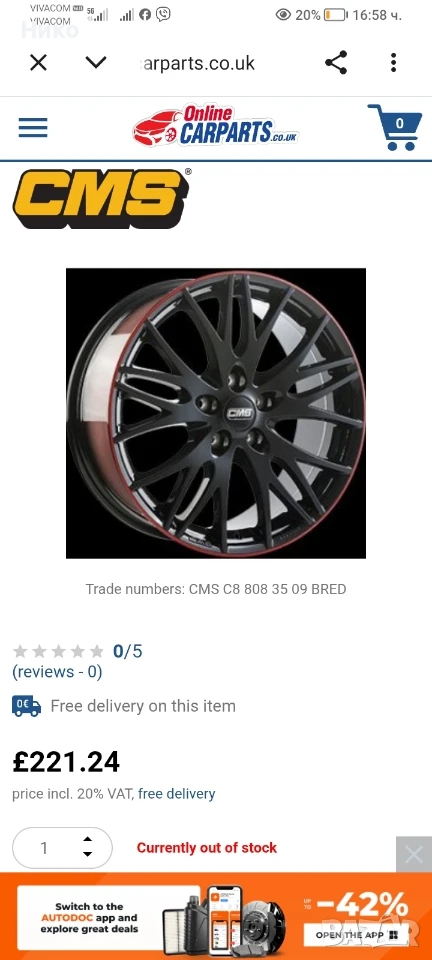
Task: Dismiss the AUTODOC app banner
Action: point(414,854)
